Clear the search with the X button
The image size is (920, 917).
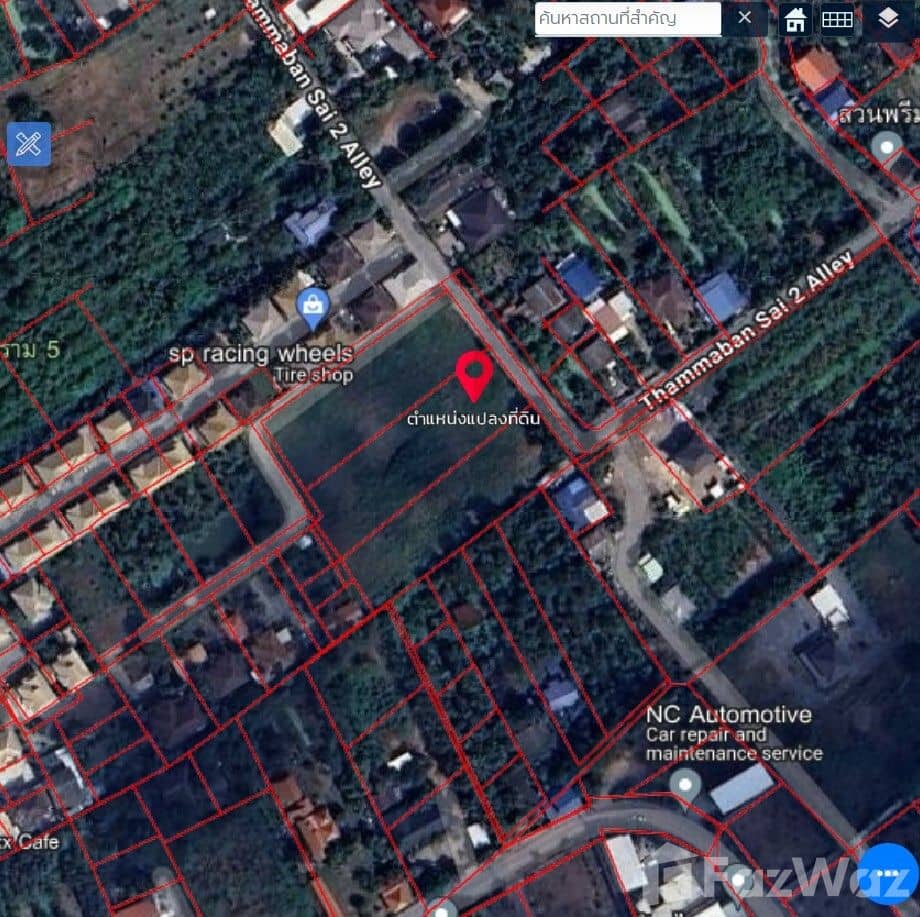(x=745, y=18)
